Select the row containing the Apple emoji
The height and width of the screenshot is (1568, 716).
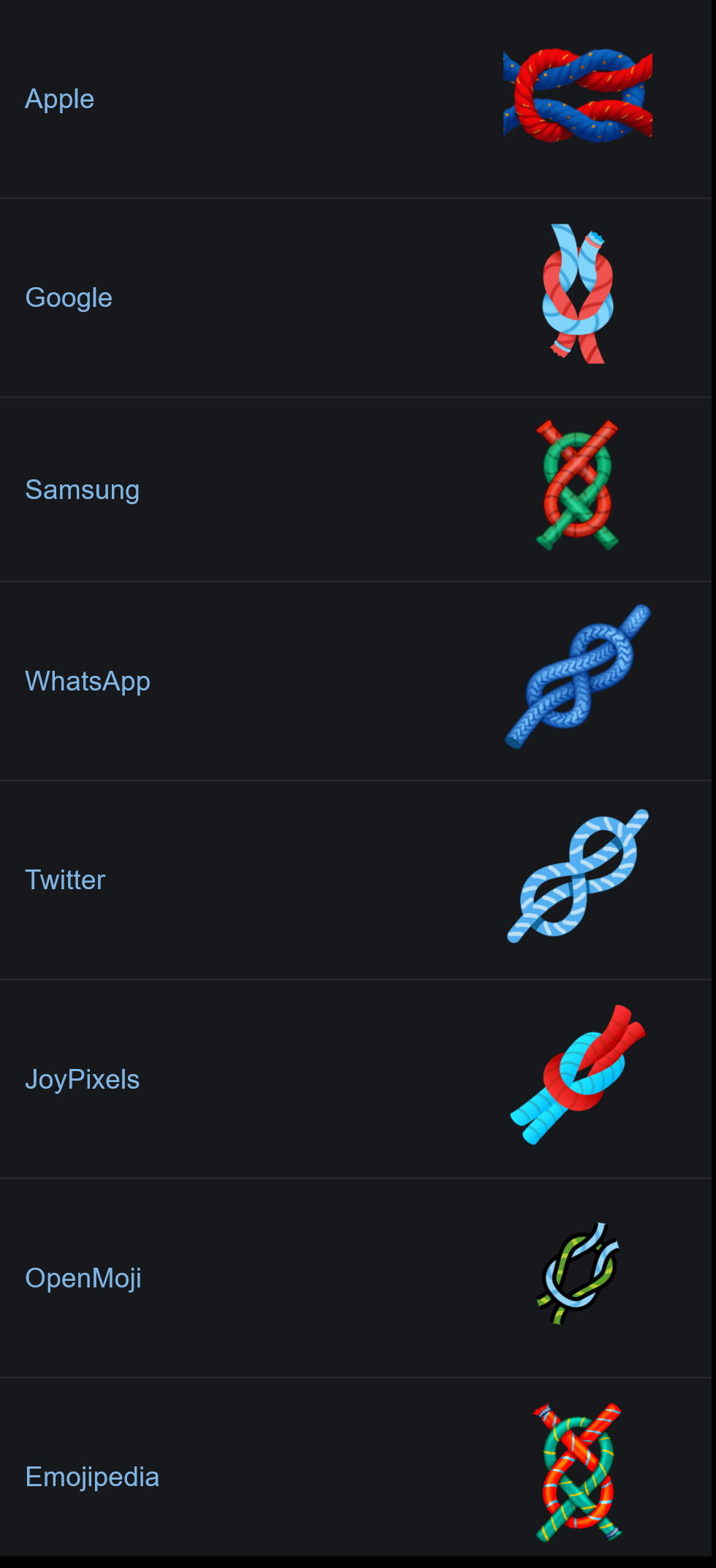pos(292,99)
